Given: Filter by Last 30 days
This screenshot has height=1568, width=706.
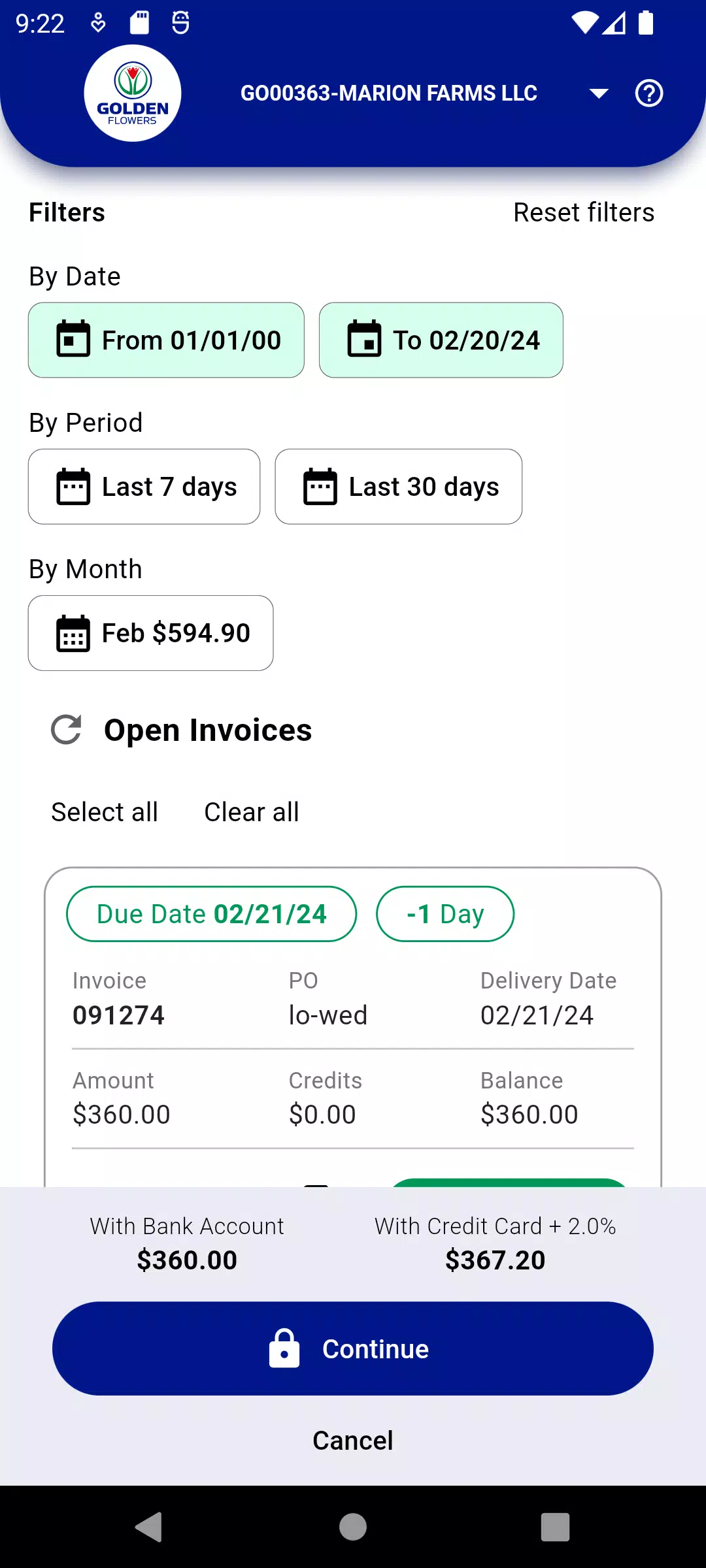Looking at the screenshot, I should coord(399,486).
